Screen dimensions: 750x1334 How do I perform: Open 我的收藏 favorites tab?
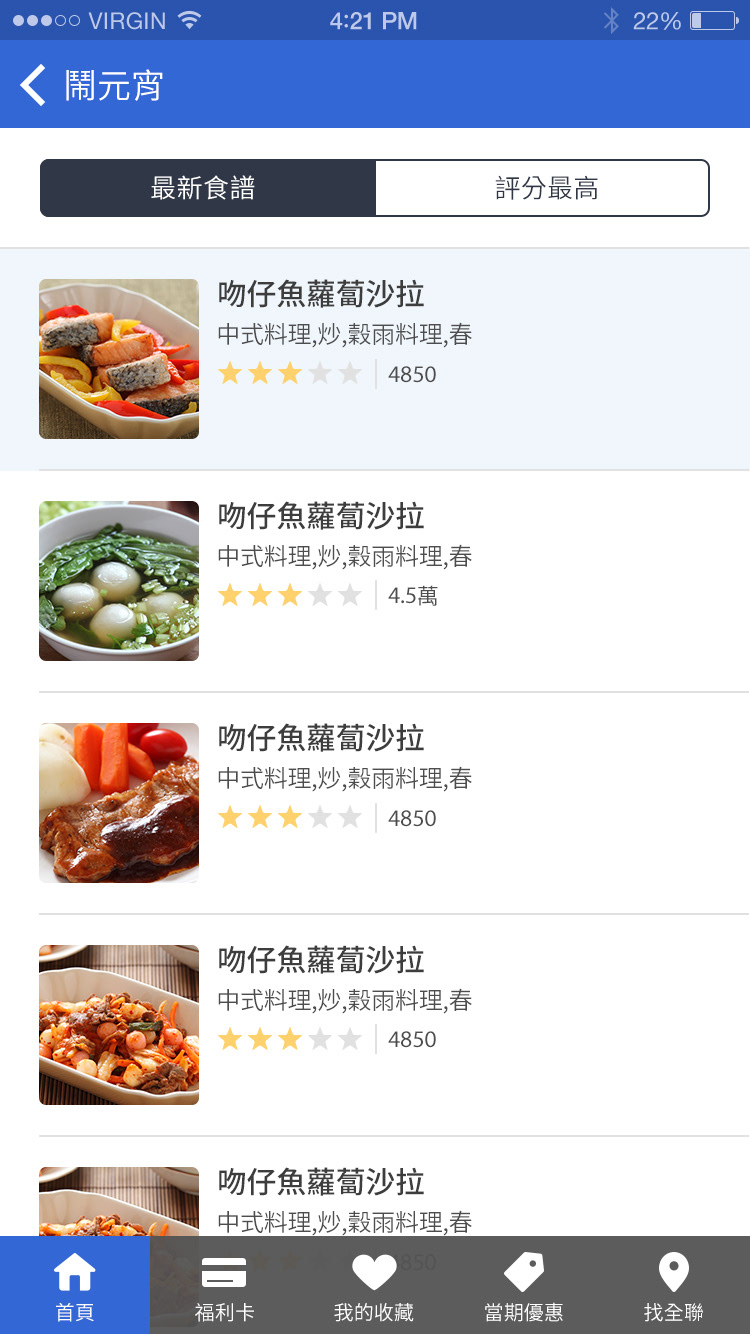374,1286
